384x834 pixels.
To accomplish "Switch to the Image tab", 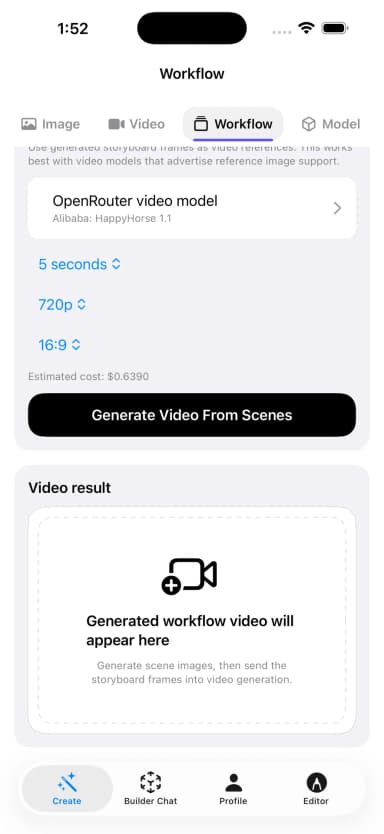I will click(51, 124).
